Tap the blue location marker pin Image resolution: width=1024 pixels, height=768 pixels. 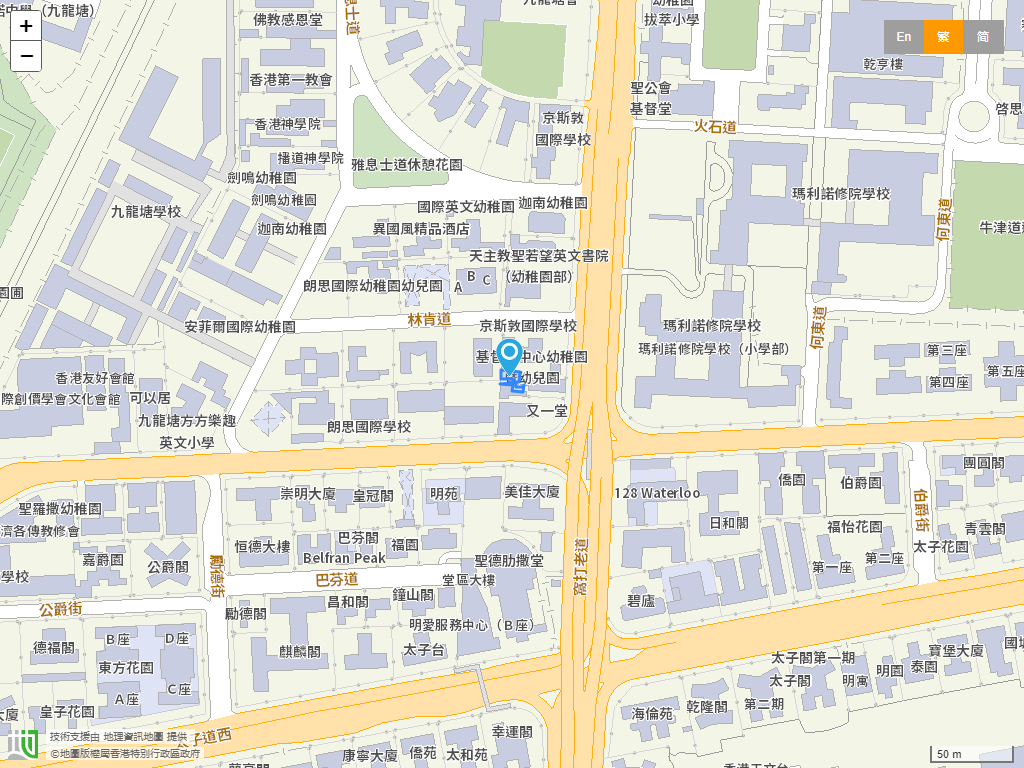pyautogui.click(x=510, y=359)
